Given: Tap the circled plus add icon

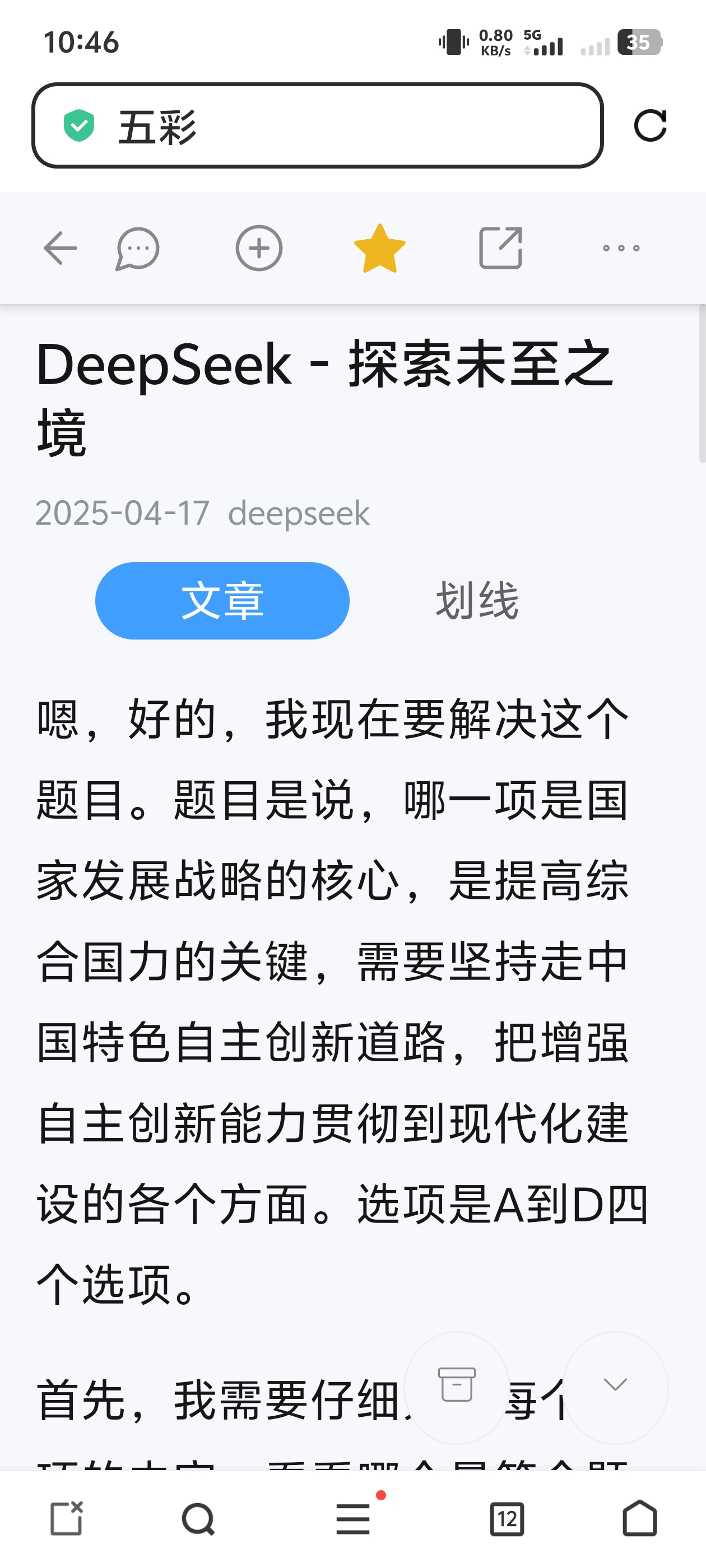Looking at the screenshot, I should click(x=259, y=248).
